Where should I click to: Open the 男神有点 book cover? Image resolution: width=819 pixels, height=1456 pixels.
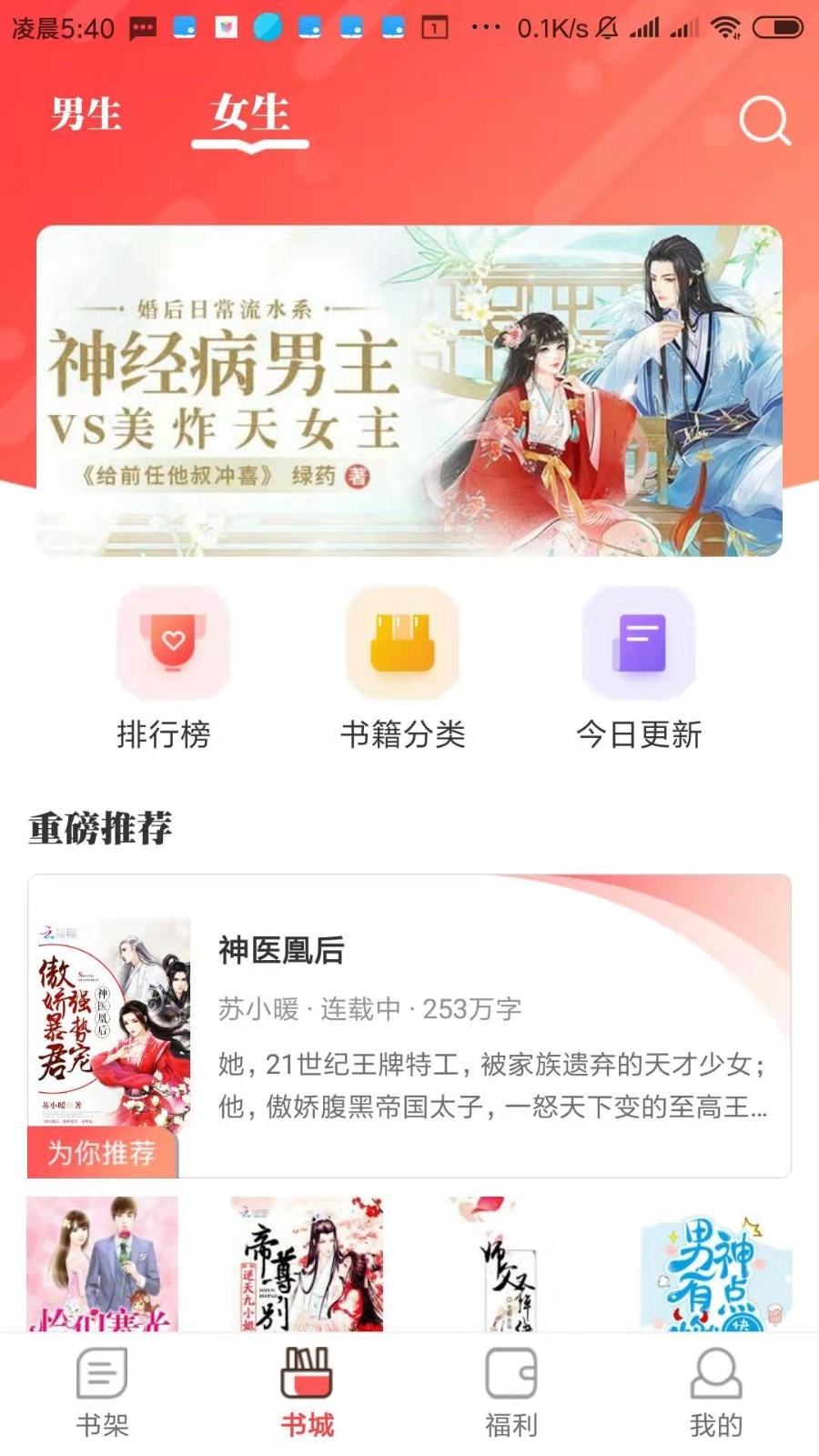[715, 1265]
